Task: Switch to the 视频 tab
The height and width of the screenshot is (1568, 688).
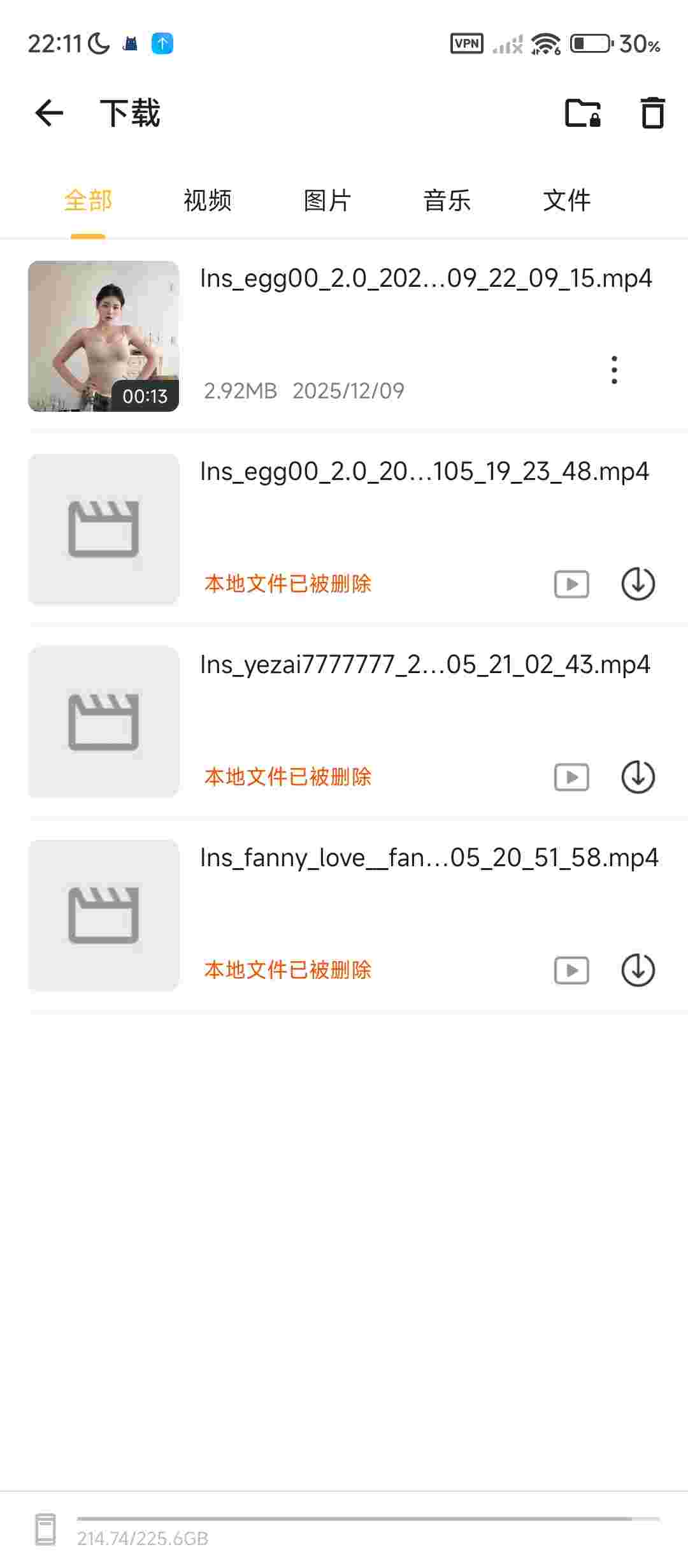Action: point(208,200)
